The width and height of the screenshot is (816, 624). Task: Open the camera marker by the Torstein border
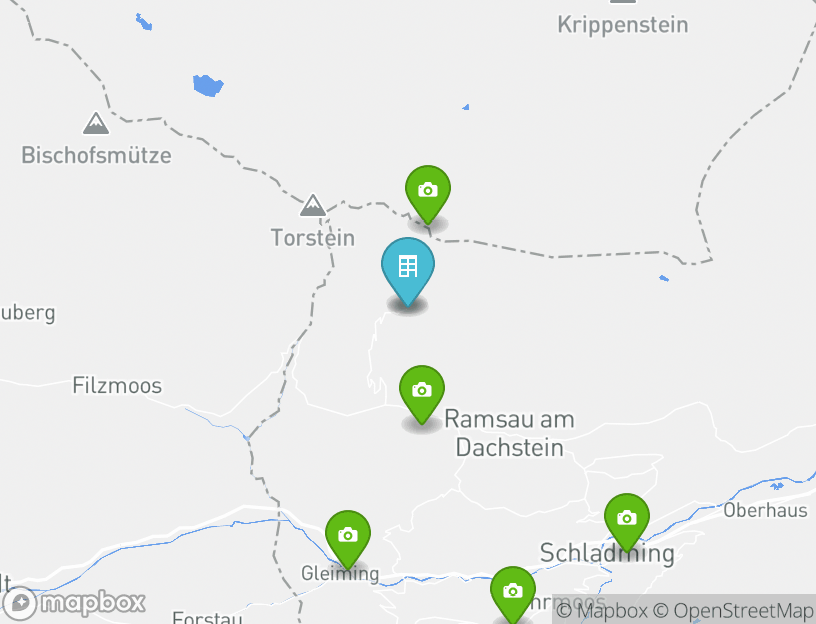[x=428, y=190]
